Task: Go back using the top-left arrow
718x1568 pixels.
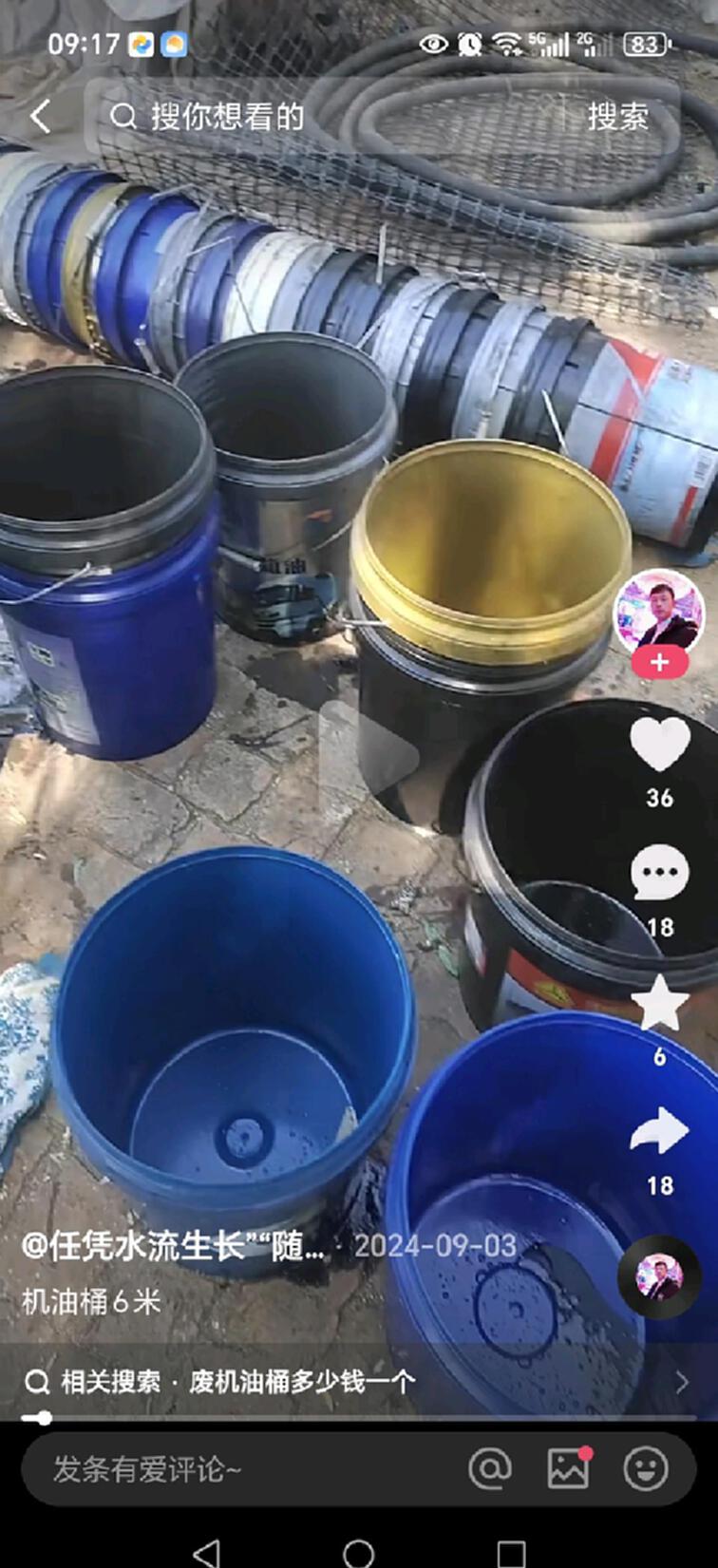Action: pos(40,117)
